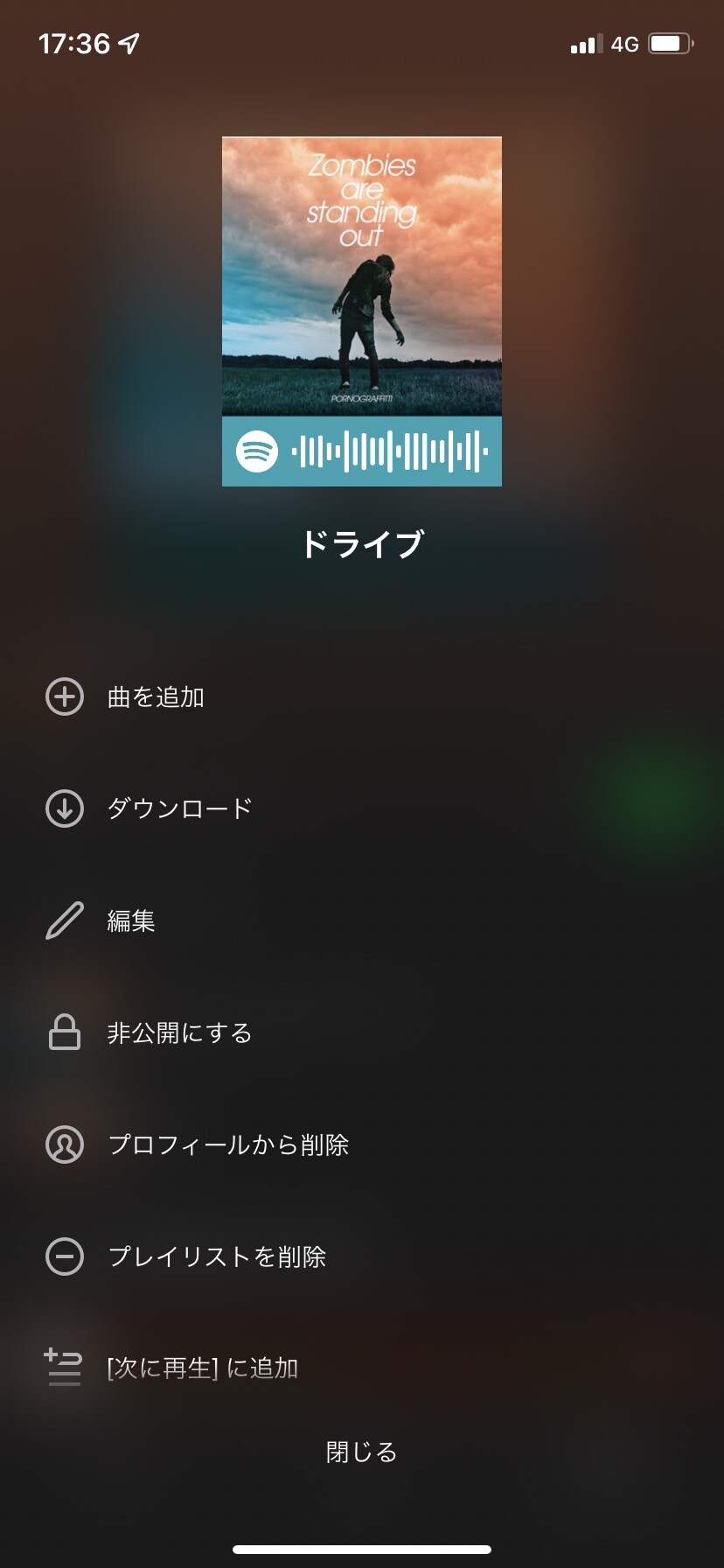Tap the profile person icon
724x1568 pixels.
[64, 1144]
